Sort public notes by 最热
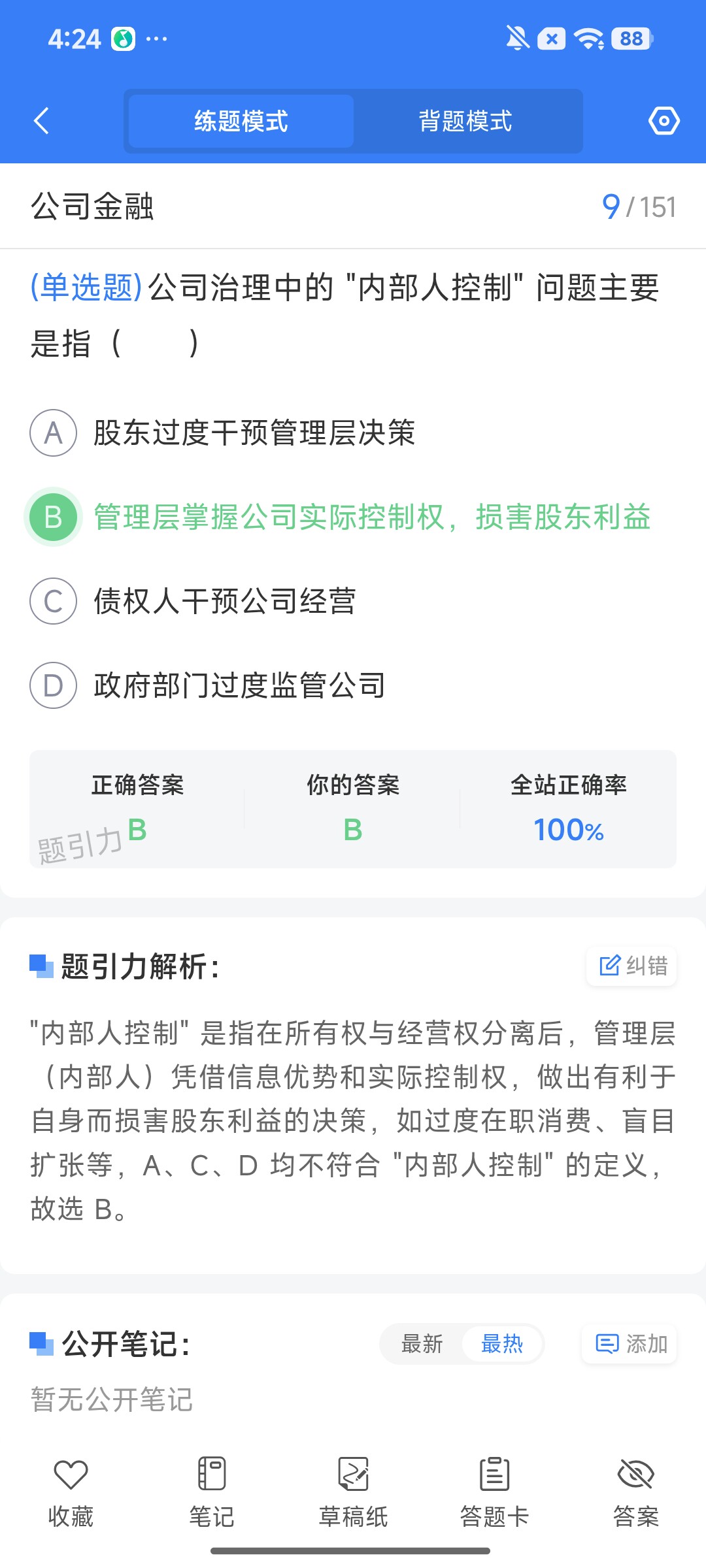This screenshot has width=706, height=1568. tap(502, 1344)
